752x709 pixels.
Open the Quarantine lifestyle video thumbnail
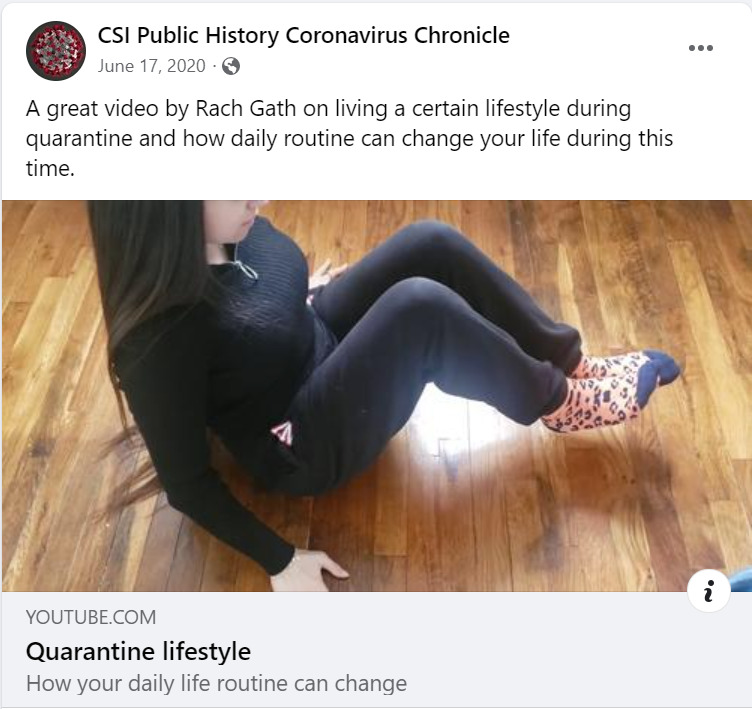point(376,395)
